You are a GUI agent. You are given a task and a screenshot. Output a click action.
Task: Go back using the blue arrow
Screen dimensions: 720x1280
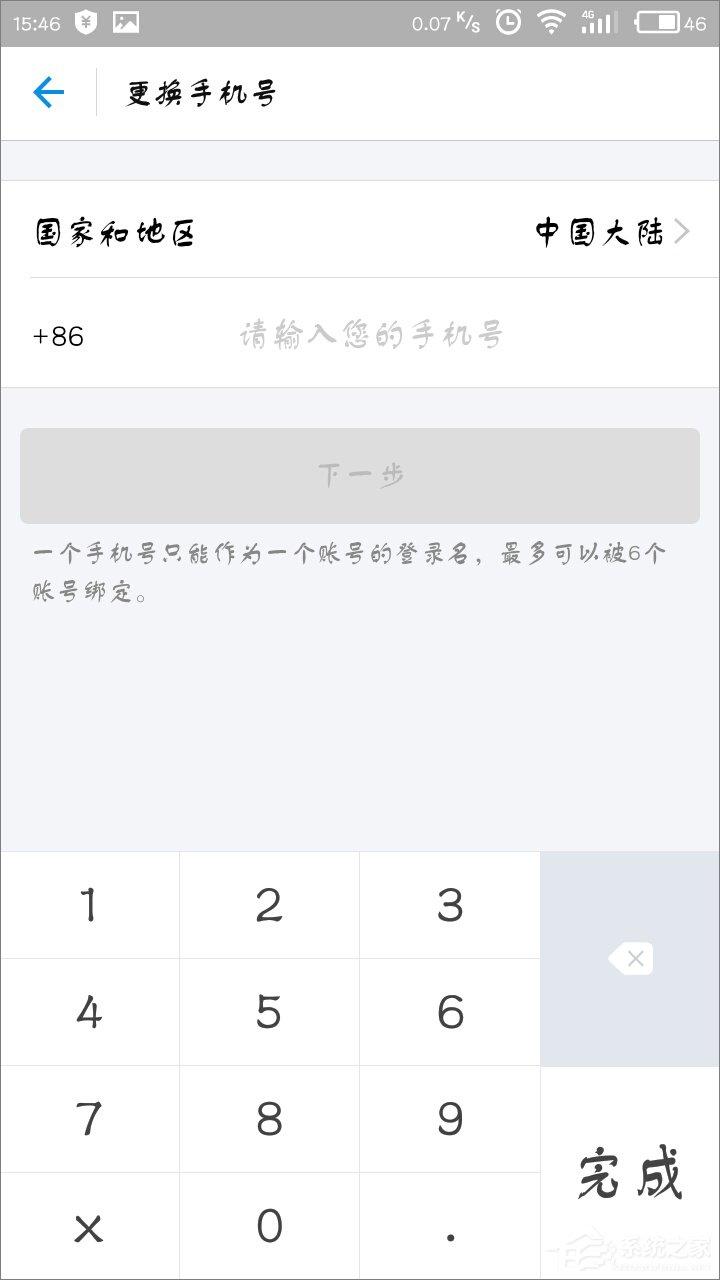[48, 93]
